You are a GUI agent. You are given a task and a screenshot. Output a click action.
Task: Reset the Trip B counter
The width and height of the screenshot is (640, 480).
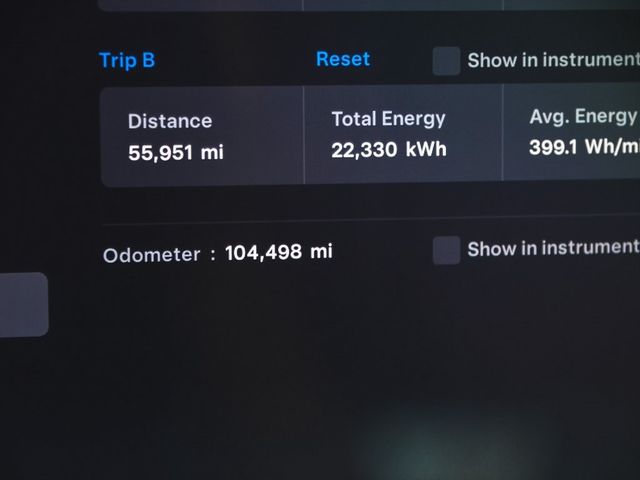[x=343, y=59]
